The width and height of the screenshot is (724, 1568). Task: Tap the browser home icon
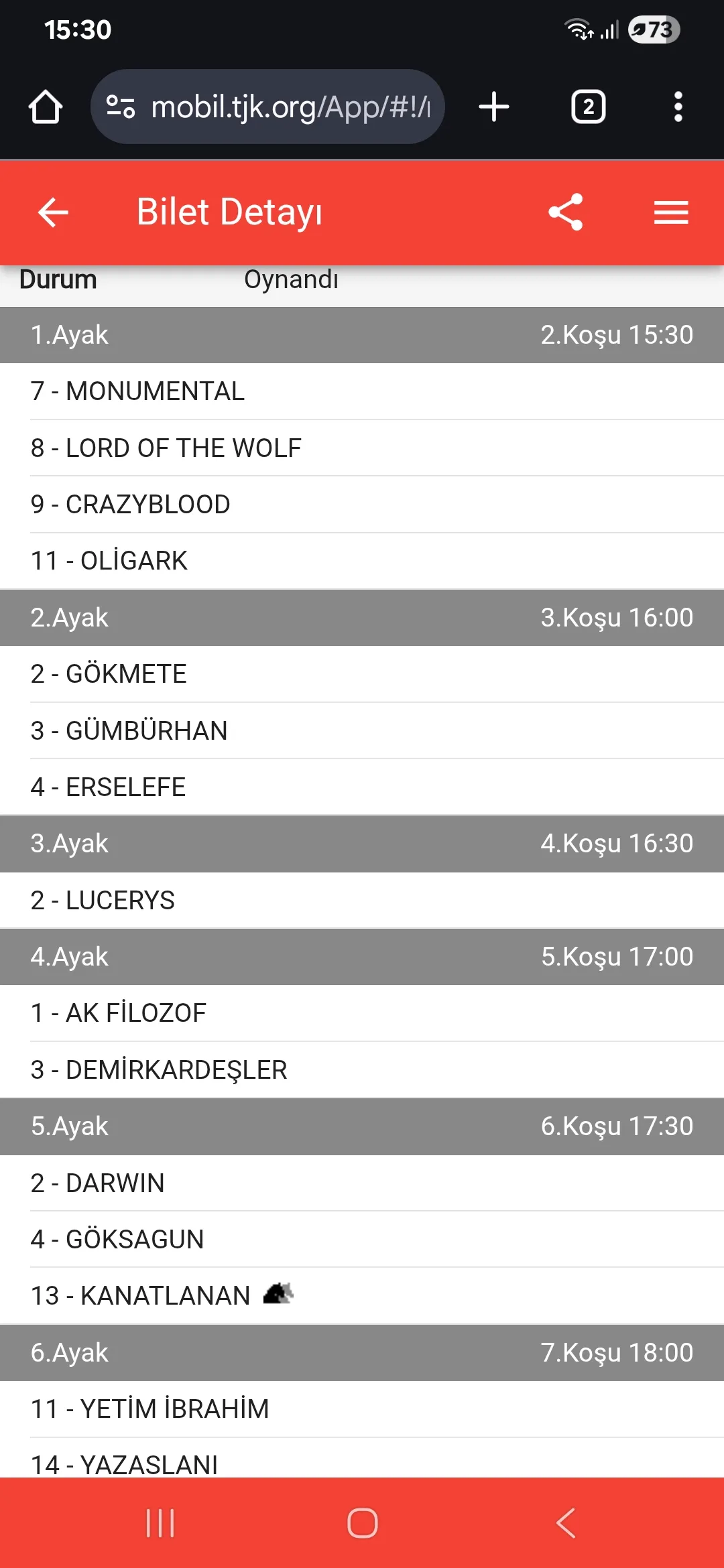[46, 107]
